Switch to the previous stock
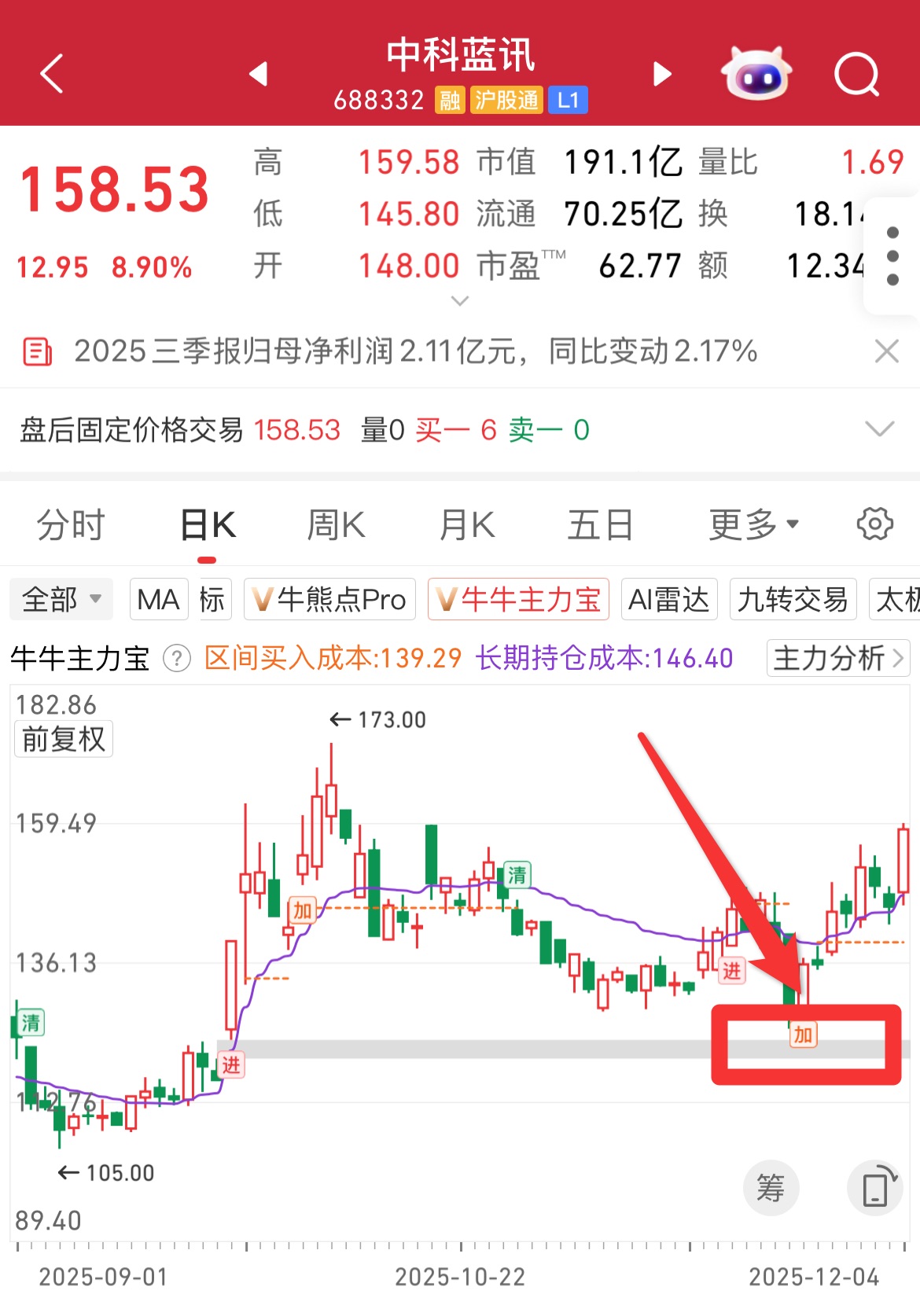920x1316 pixels. click(259, 75)
